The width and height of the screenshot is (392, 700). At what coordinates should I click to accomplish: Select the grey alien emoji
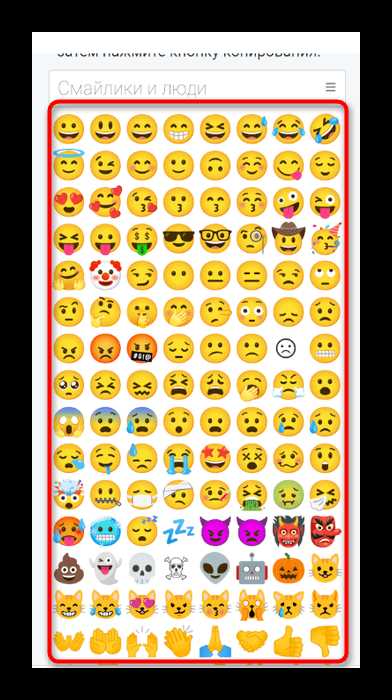[215, 568]
